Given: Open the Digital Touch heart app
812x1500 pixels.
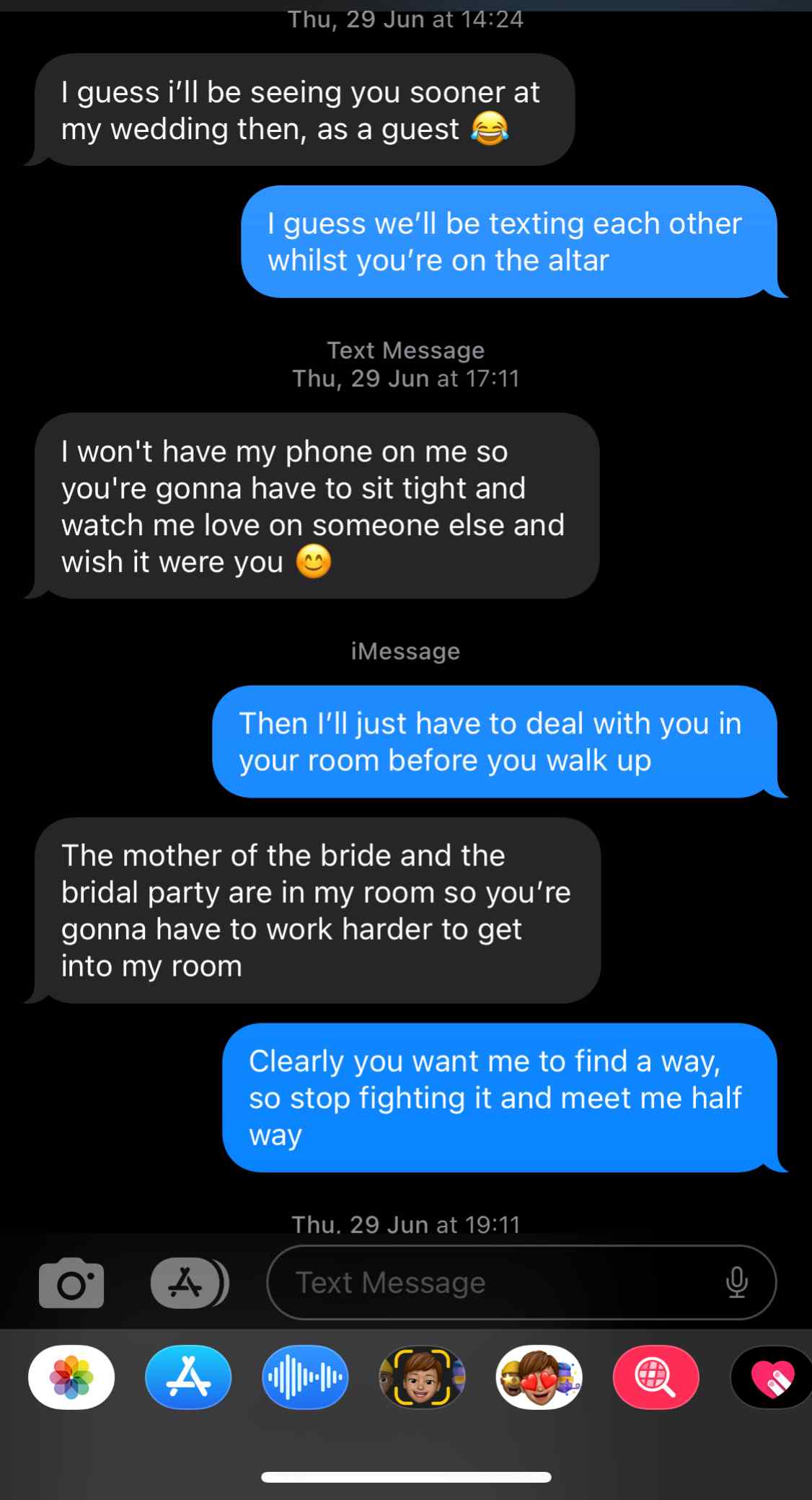Looking at the screenshot, I should click(772, 1377).
